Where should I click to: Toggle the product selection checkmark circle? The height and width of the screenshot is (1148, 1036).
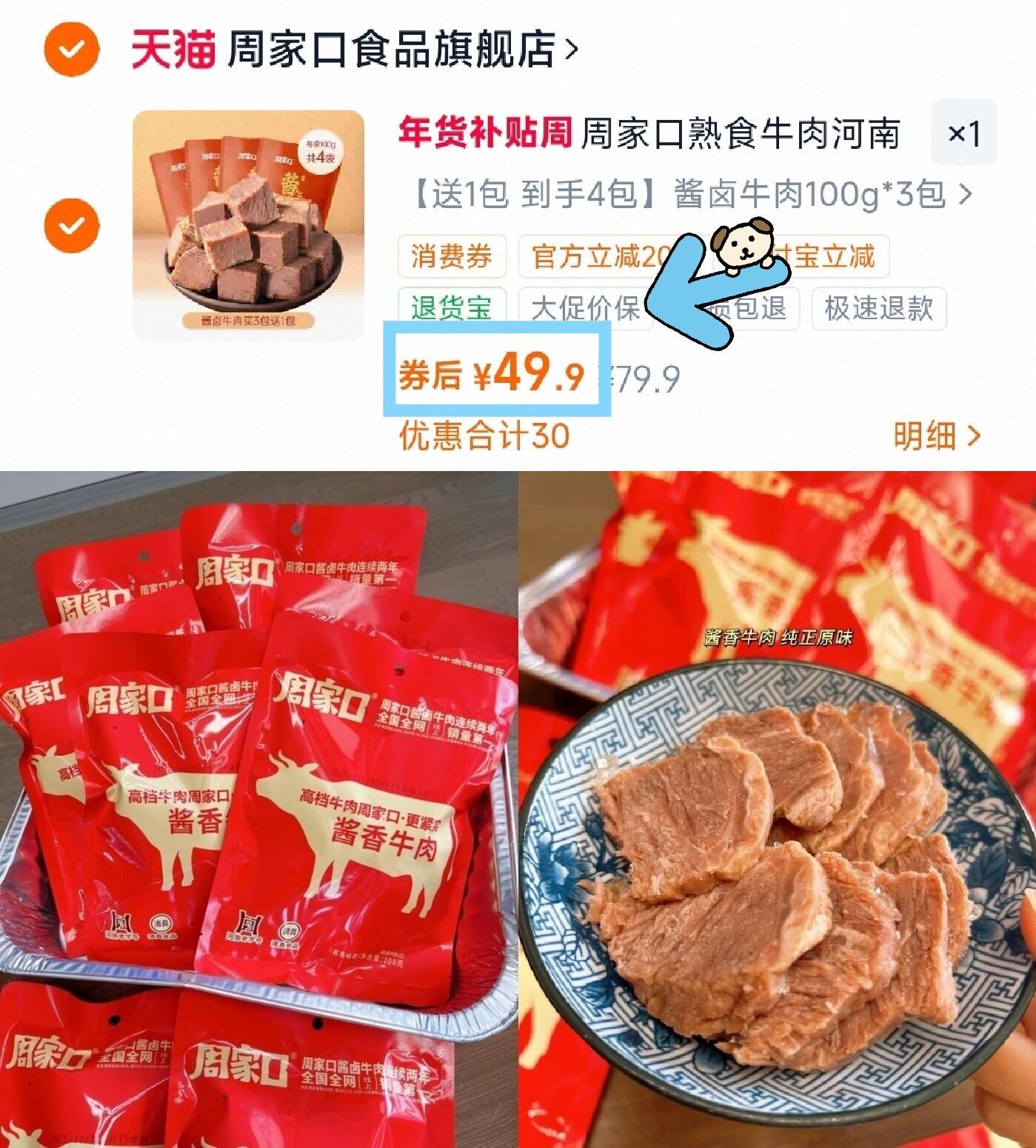(72, 226)
